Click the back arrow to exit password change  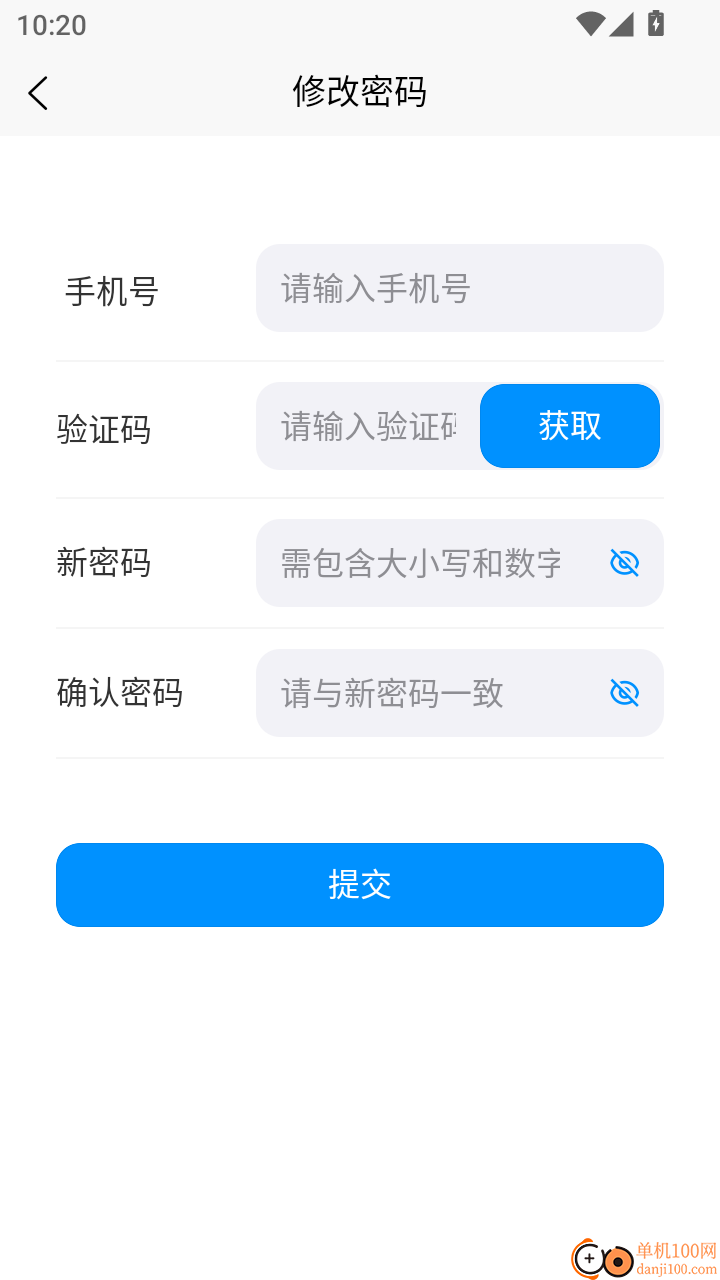click(38, 92)
